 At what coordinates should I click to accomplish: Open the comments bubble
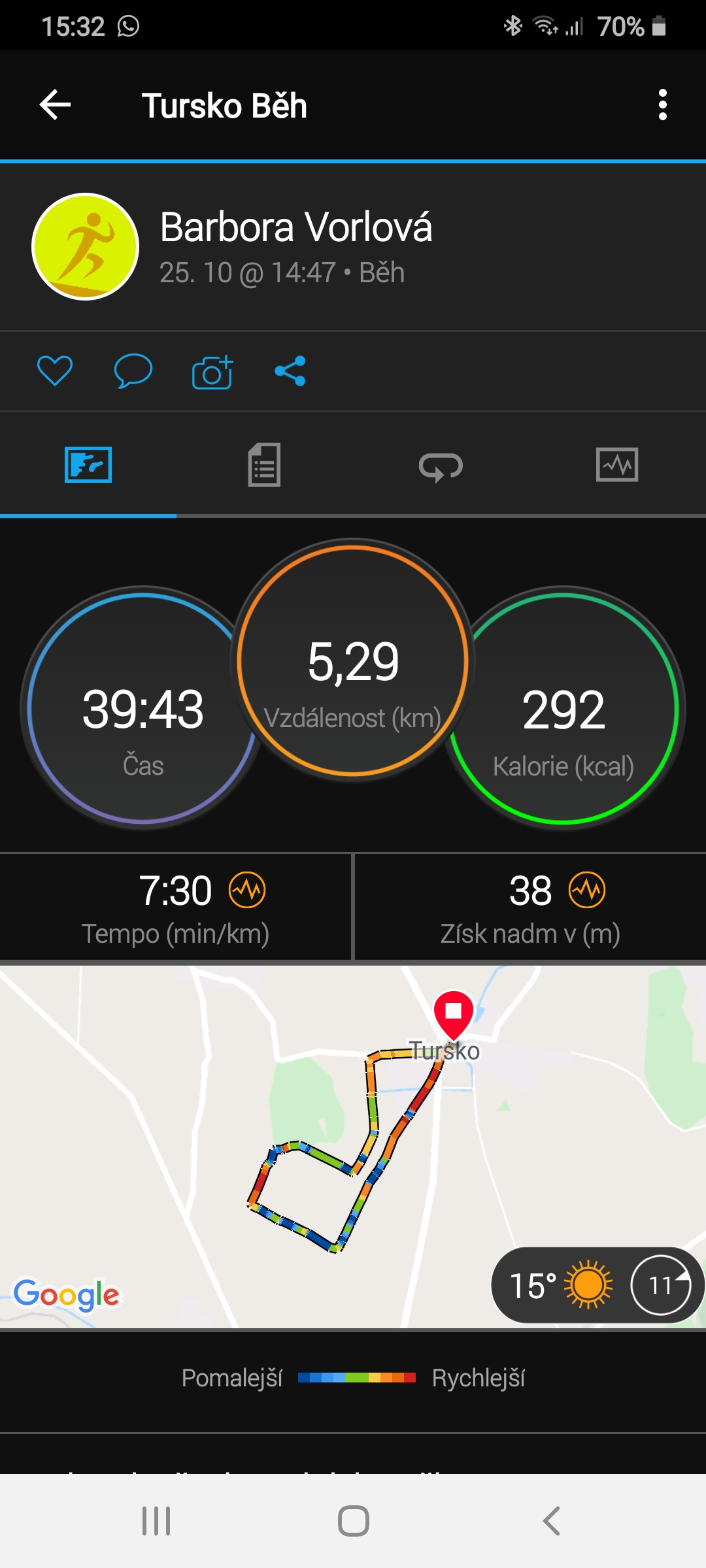(x=133, y=371)
